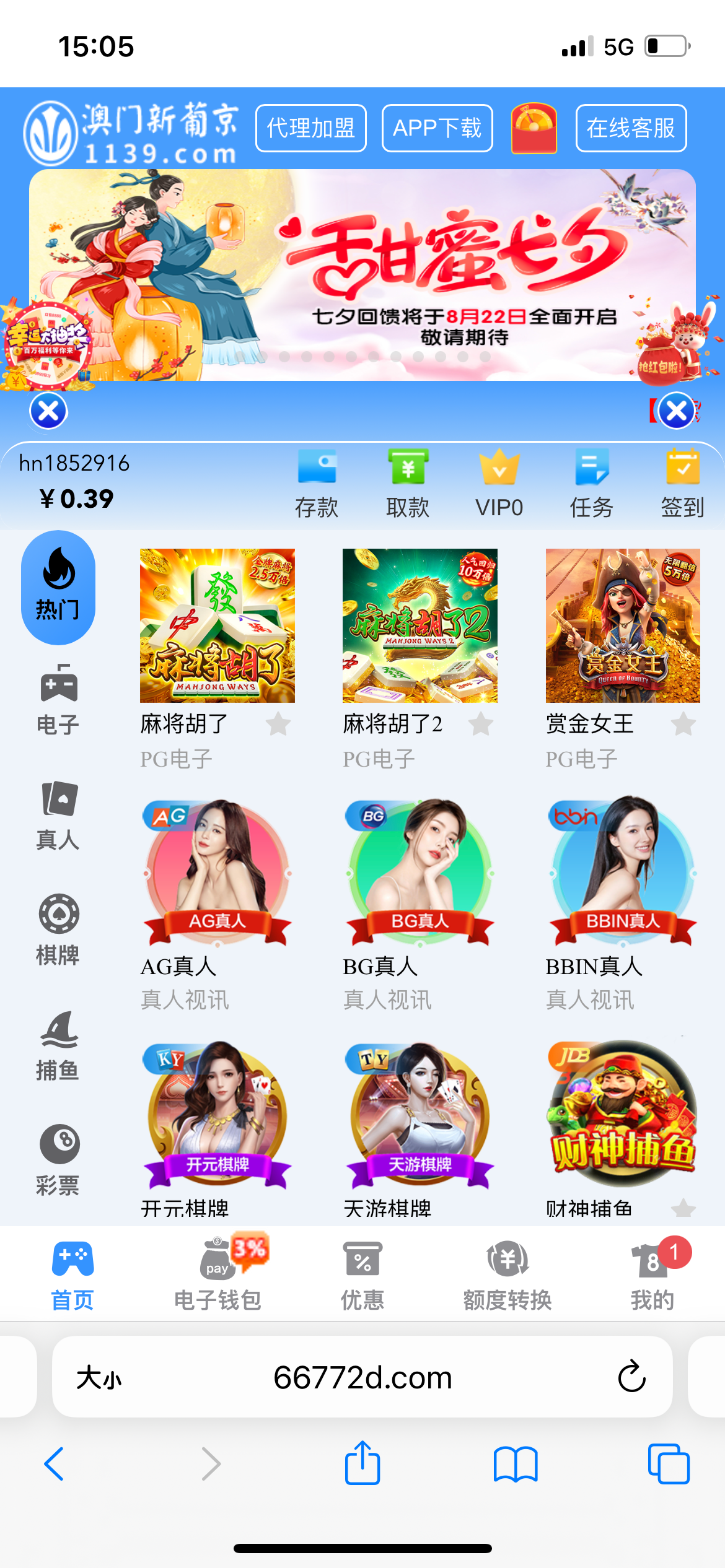Image resolution: width=725 pixels, height=1568 pixels.
Task: Open the APP下载 download button
Action: [437, 128]
